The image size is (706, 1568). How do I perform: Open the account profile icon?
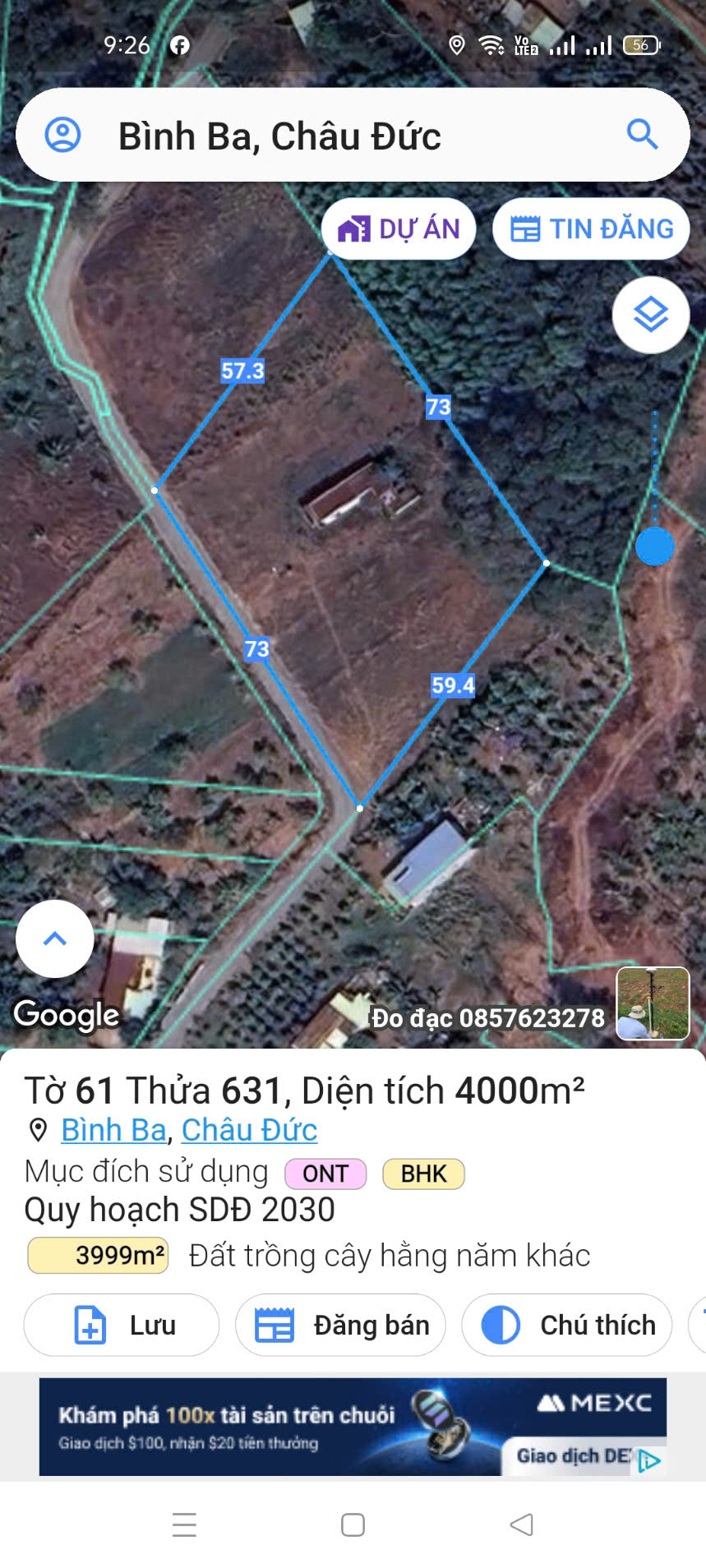click(x=62, y=135)
